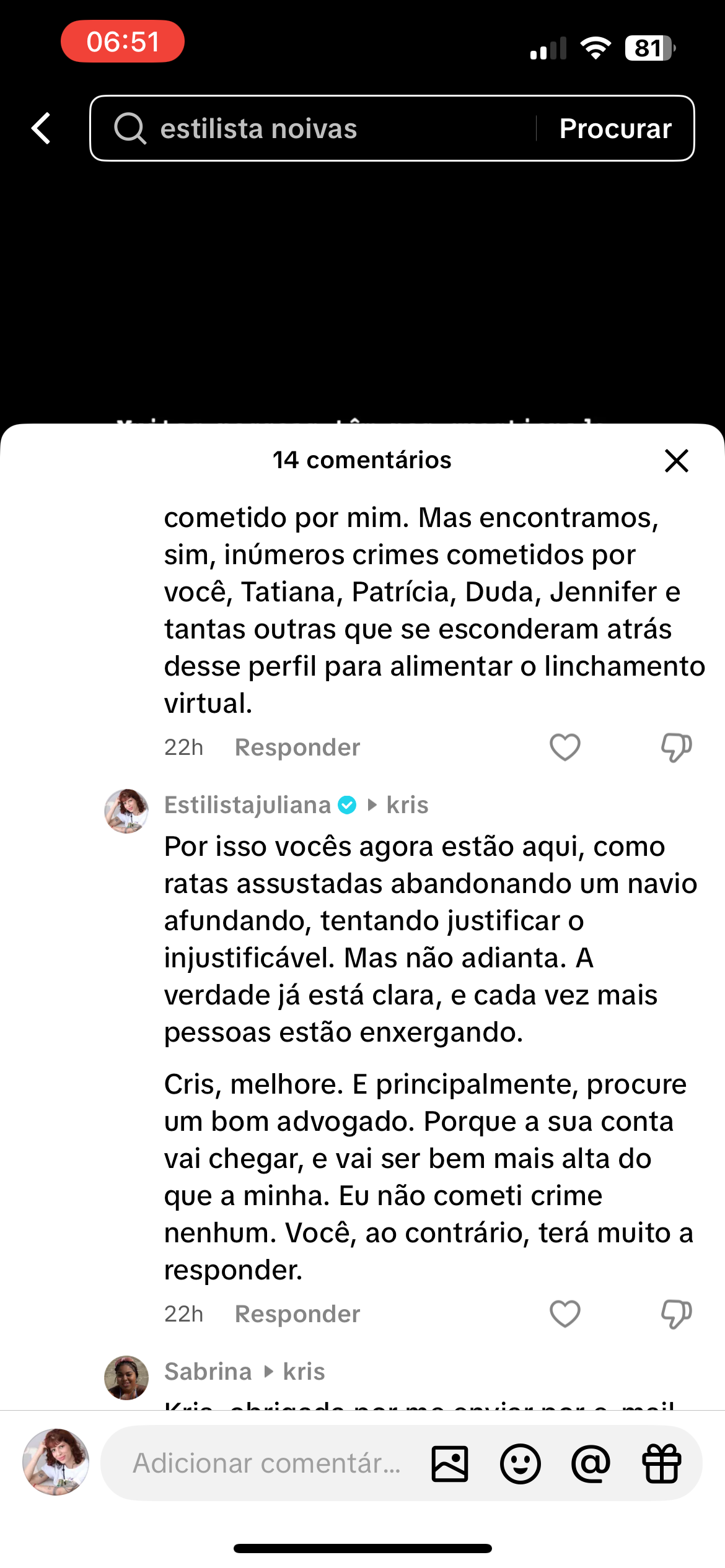Open Estilistajuliana's profile from her avatar
This screenshot has height=1568, width=725.
coord(126,811)
